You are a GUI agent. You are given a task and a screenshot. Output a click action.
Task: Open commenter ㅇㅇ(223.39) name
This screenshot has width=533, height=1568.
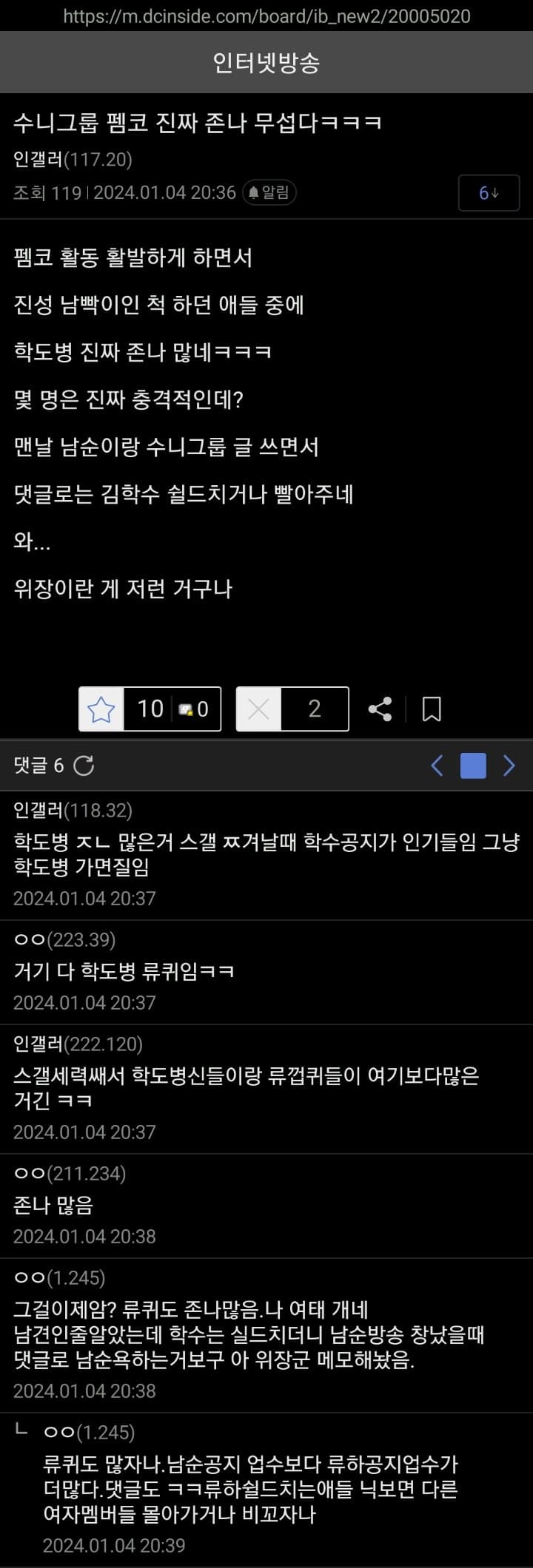tap(64, 940)
